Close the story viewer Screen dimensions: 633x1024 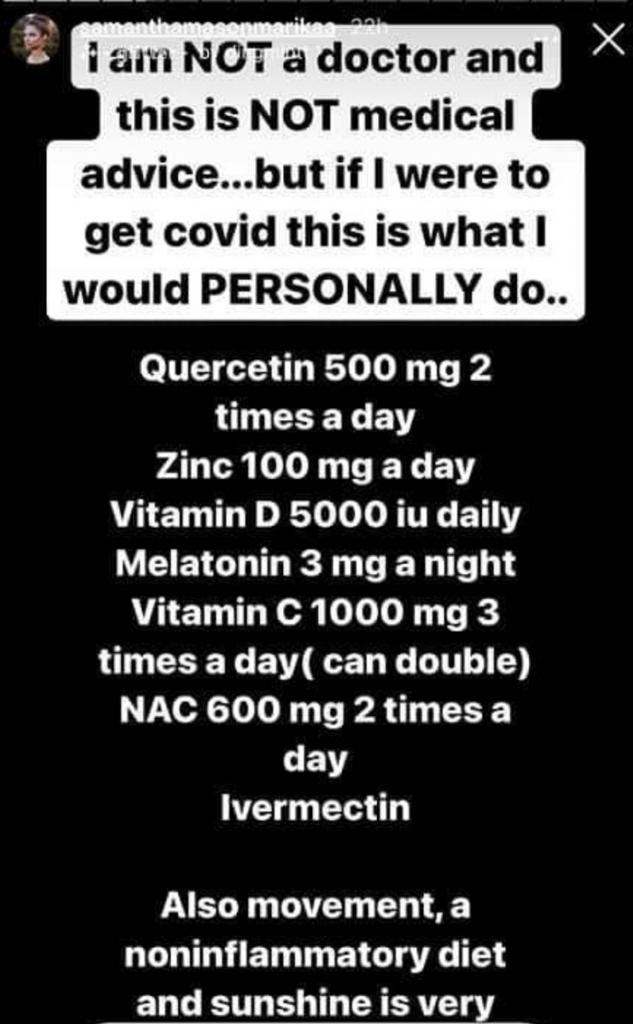tap(607, 40)
